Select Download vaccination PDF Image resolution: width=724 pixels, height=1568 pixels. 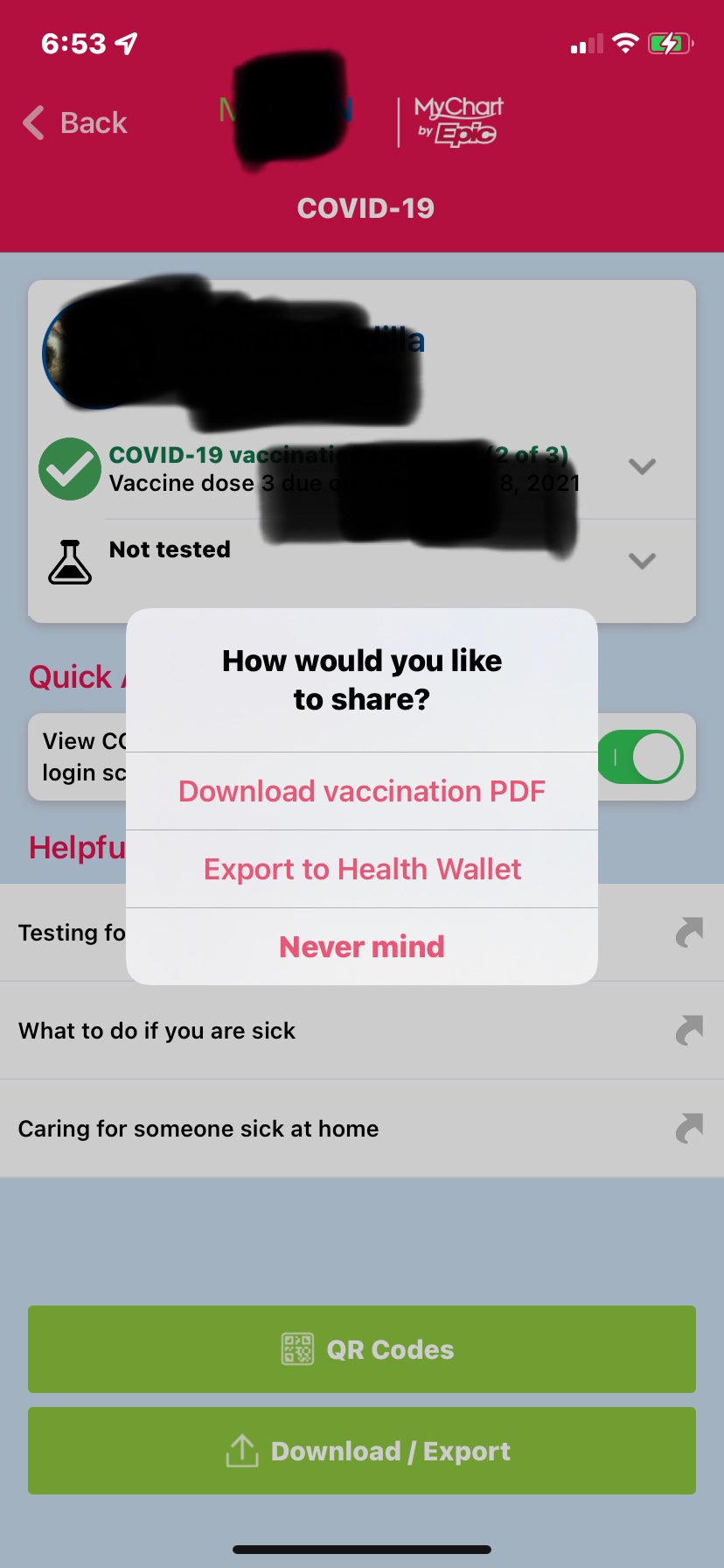click(362, 791)
